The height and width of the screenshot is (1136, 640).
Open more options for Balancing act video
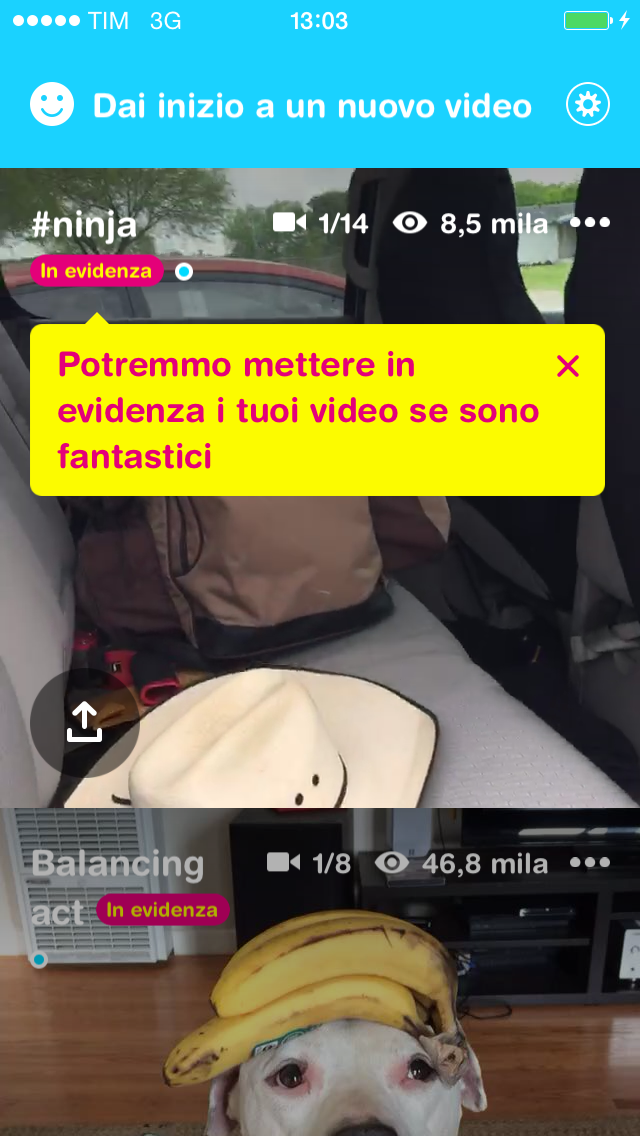[x=590, y=862]
